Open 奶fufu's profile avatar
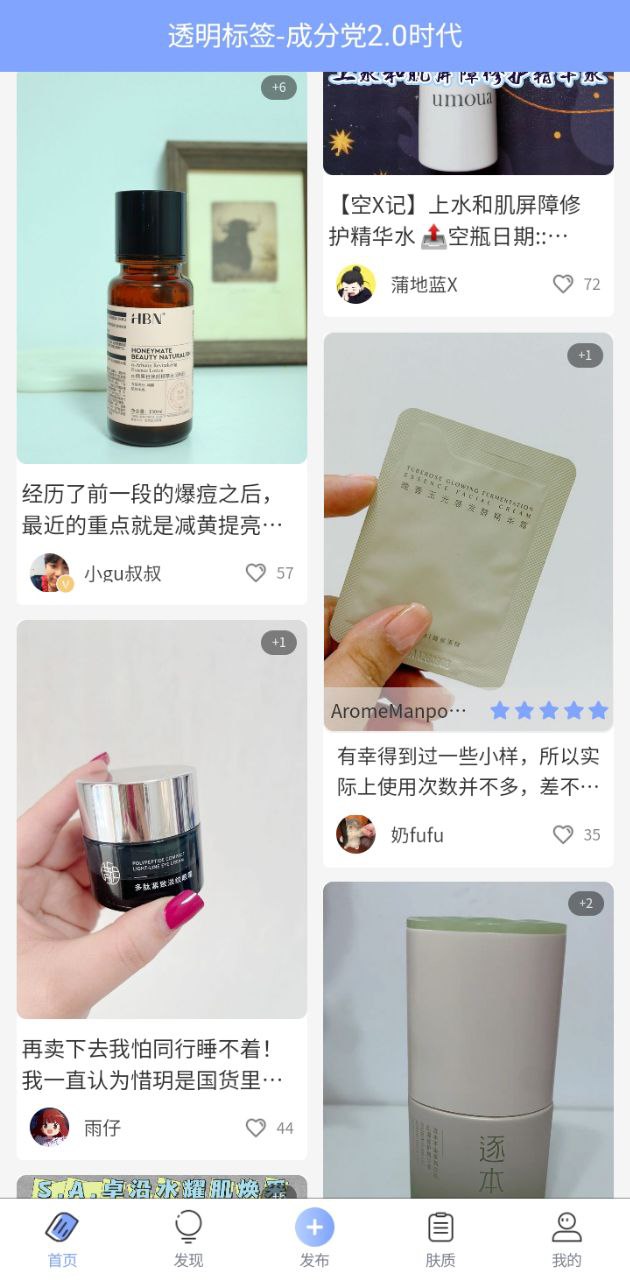This screenshot has width=630, height=1280. 356,834
